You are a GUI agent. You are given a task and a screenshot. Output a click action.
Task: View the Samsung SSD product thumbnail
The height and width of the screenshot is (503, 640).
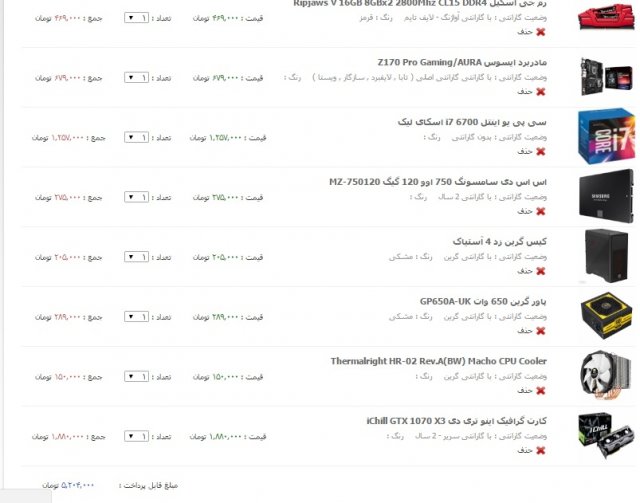(x=605, y=196)
